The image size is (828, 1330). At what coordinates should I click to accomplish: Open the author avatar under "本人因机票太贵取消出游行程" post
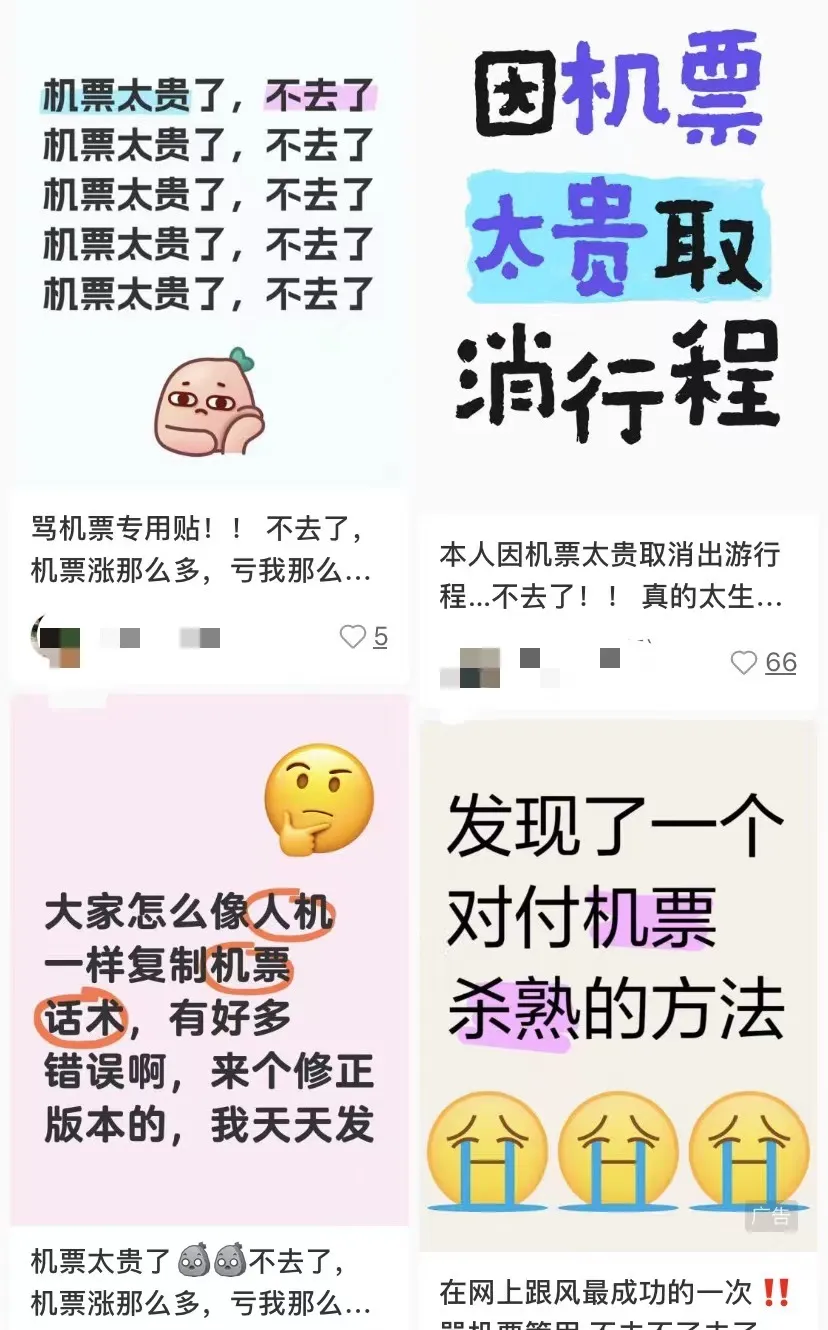pos(470,666)
